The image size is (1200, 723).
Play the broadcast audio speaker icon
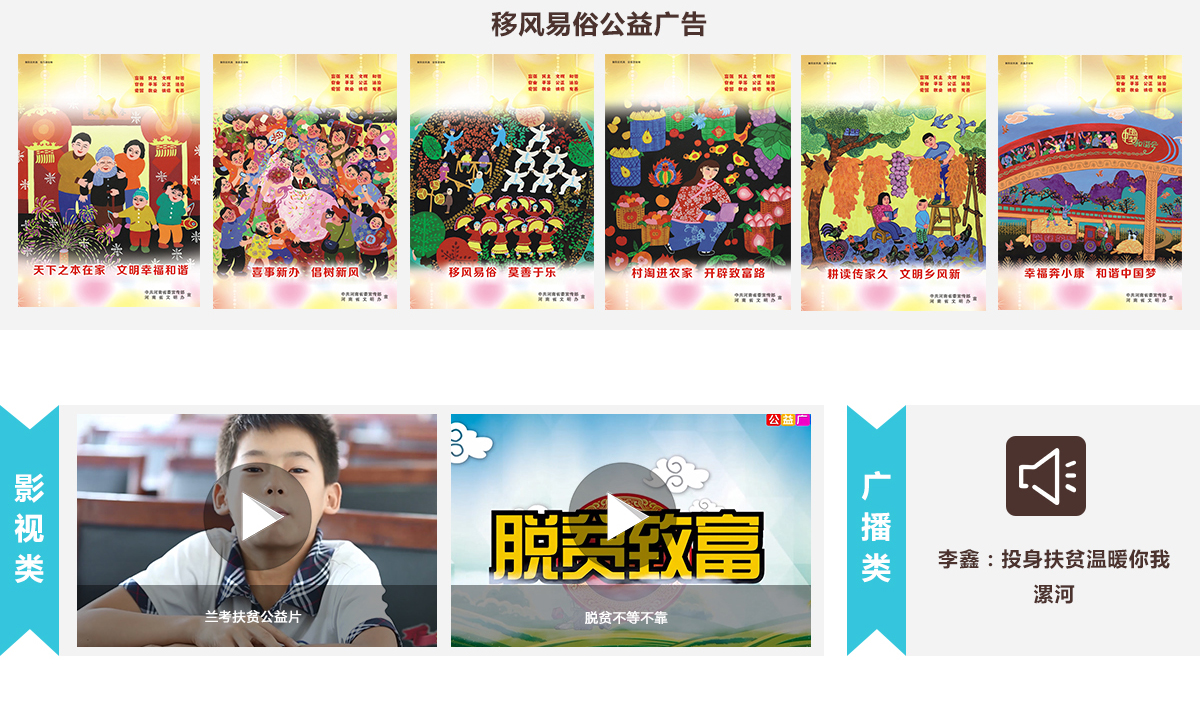[x=1045, y=476]
